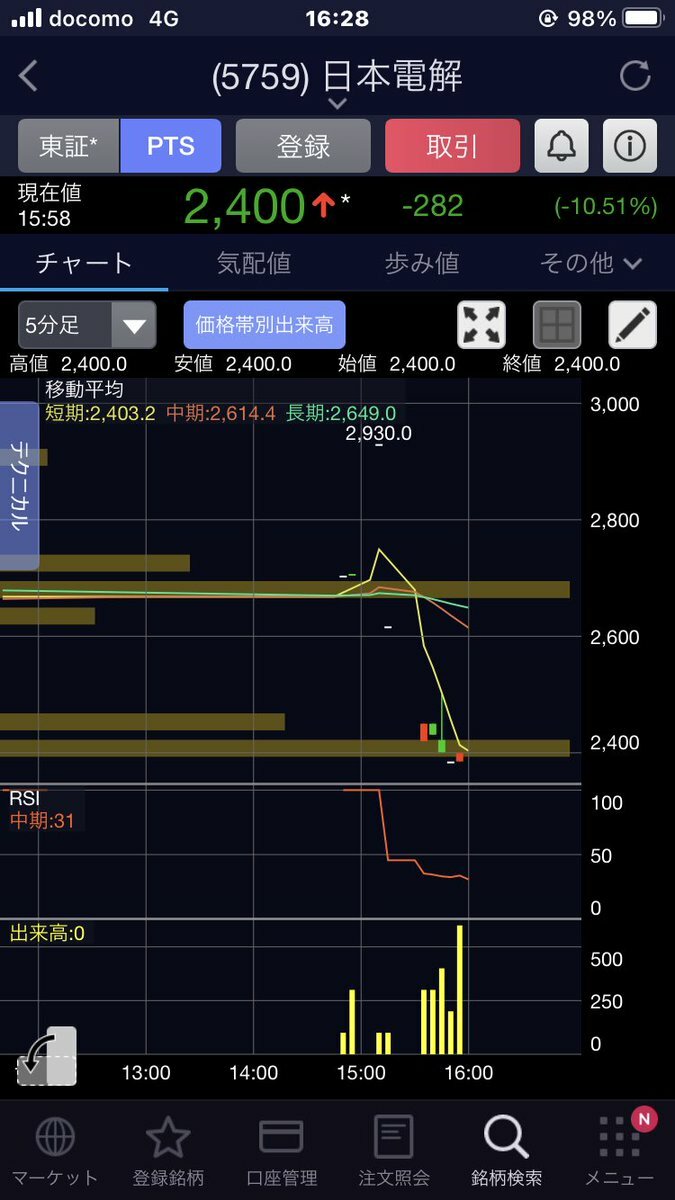Tap the grid layout icon

click(x=557, y=325)
